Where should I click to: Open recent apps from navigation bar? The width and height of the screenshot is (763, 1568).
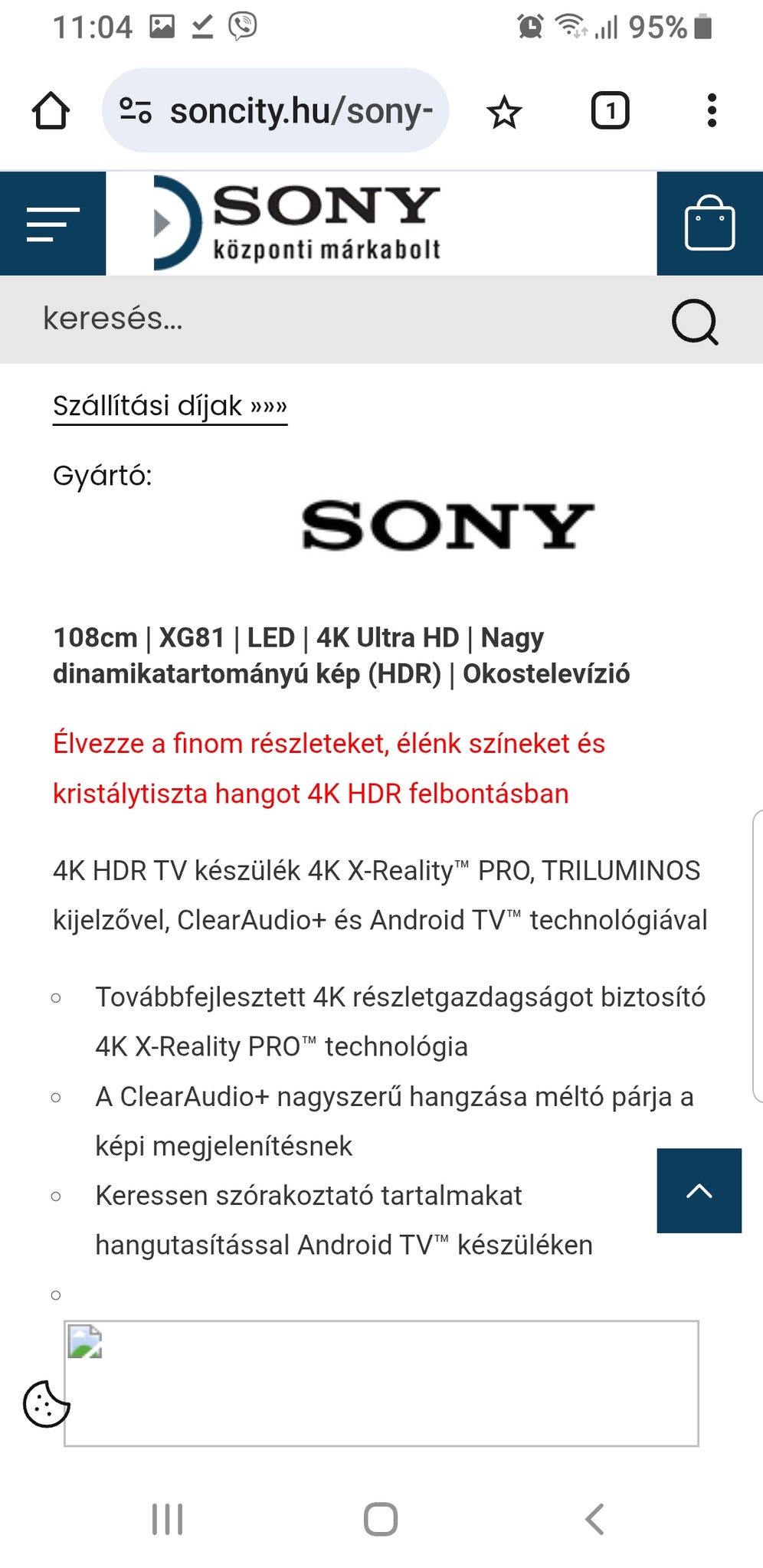[x=167, y=1520]
